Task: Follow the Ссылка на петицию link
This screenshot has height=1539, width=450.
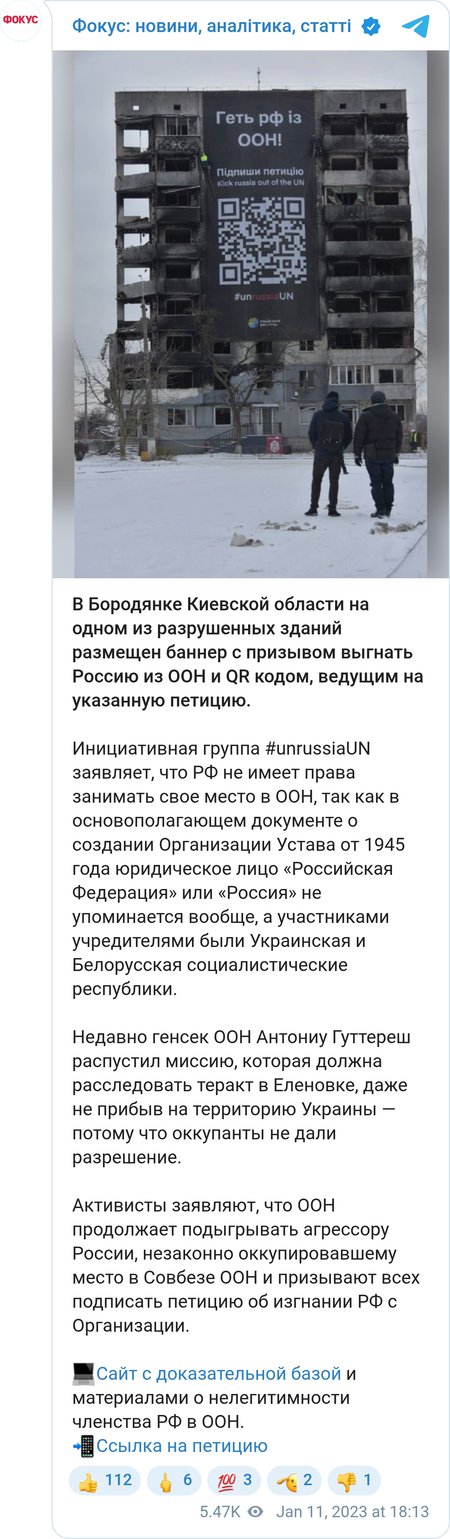Action: click(182, 1446)
